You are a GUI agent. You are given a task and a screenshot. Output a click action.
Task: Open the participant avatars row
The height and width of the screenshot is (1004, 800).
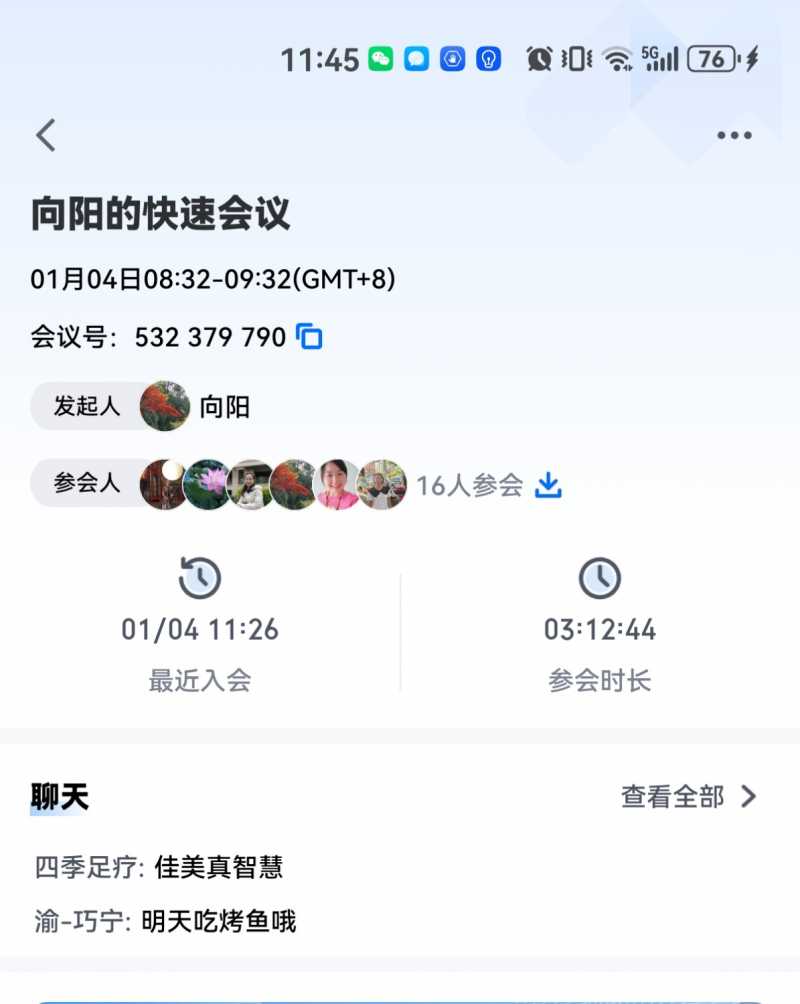point(273,485)
